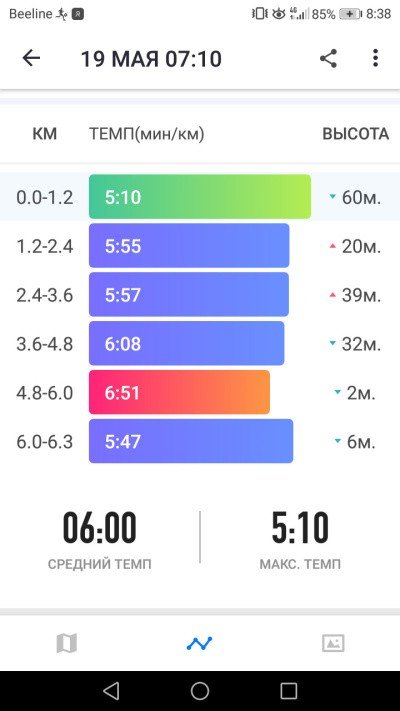Viewport: 400px width, 711px height.
Task: Share this 19 May workout
Action: point(328,58)
